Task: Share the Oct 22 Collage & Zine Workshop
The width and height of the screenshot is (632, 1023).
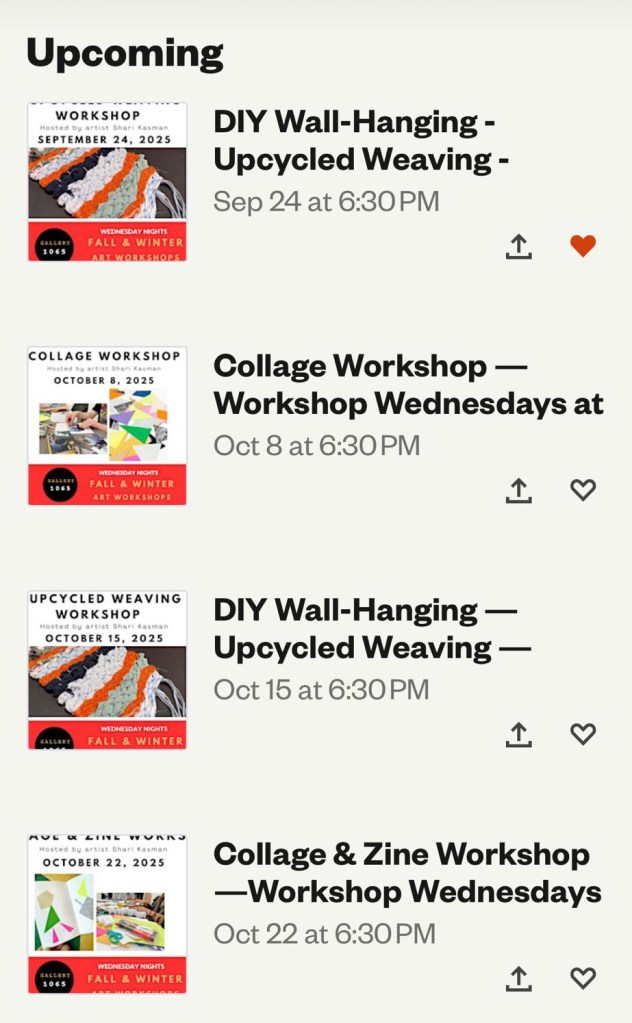Action: point(518,978)
